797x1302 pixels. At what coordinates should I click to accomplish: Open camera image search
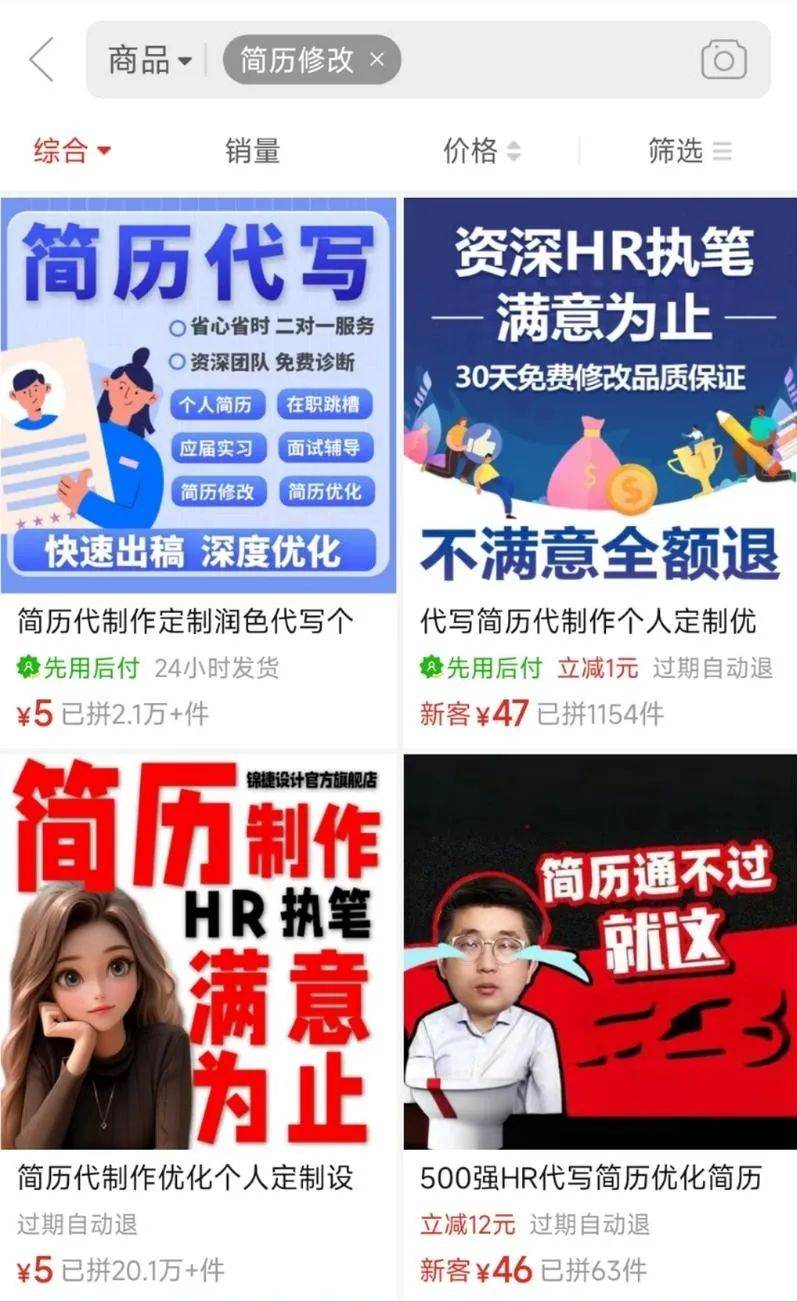[723, 60]
